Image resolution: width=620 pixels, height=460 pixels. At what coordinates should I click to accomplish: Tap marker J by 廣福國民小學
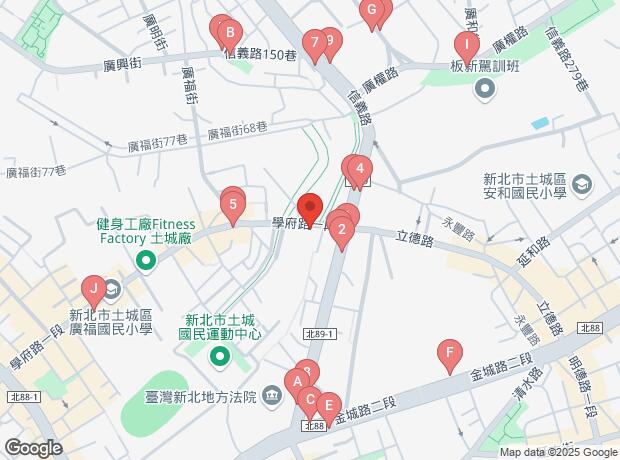(x=93, y=293)
